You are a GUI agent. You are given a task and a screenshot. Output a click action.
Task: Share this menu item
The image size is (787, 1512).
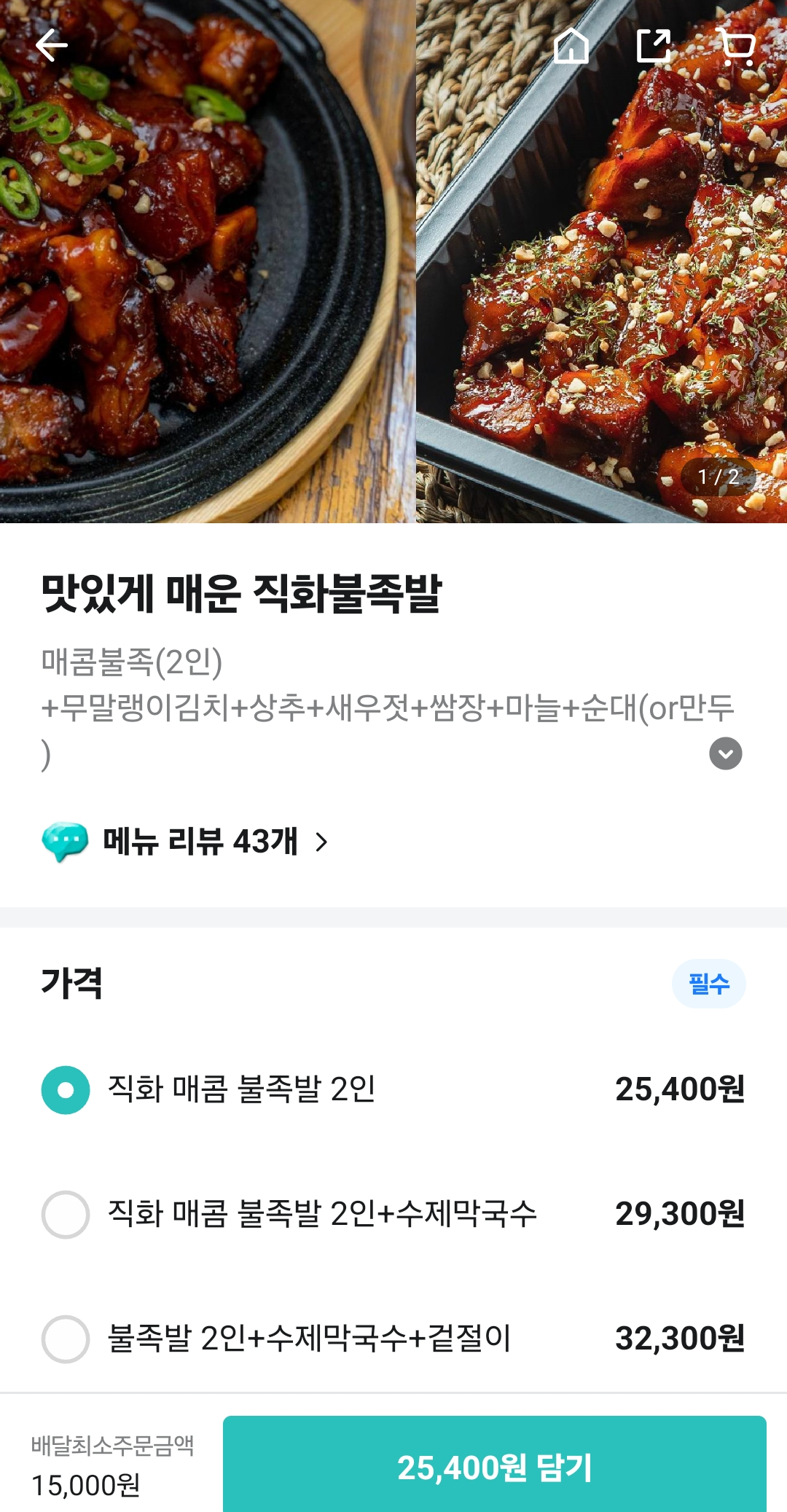pos(654,46)
